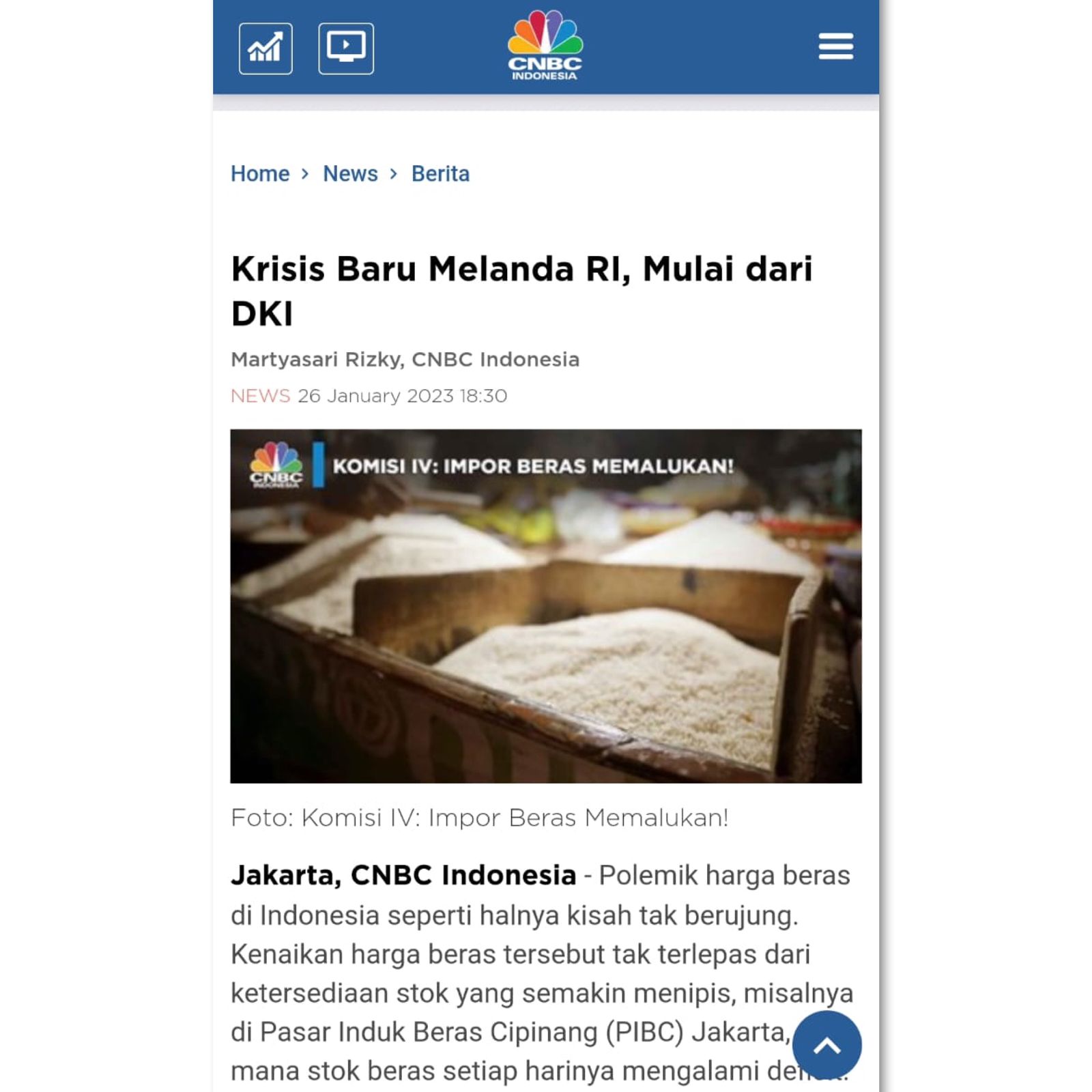Open the News breadcrumb link

pos(350,174)
